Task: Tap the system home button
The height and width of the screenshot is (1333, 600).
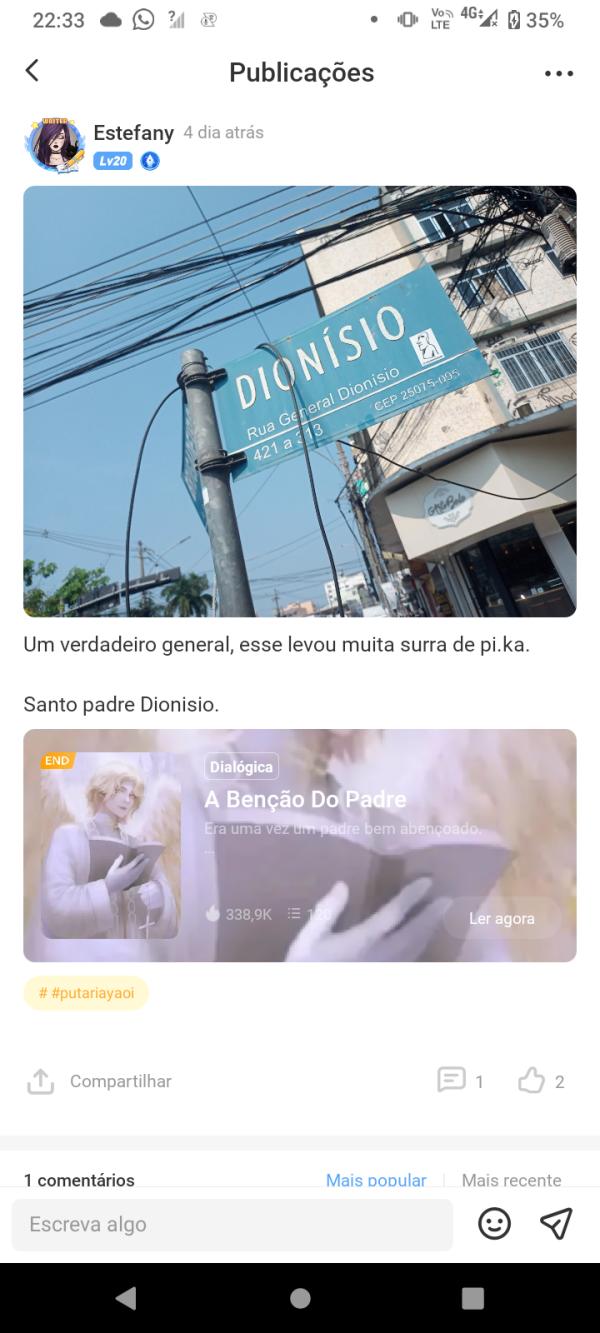Action: [x=300, y=1298]
